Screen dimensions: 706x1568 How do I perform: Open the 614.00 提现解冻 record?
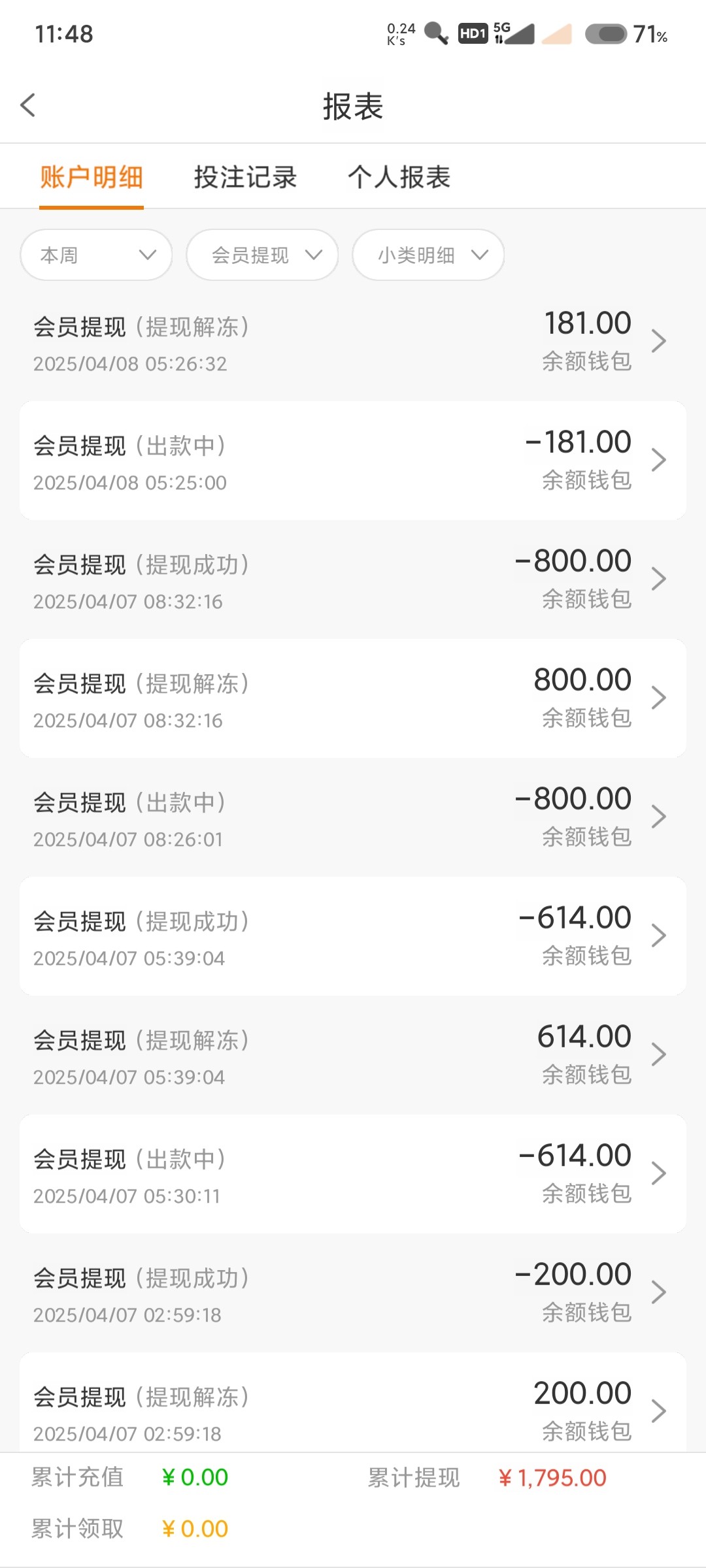coord(353,1055)
